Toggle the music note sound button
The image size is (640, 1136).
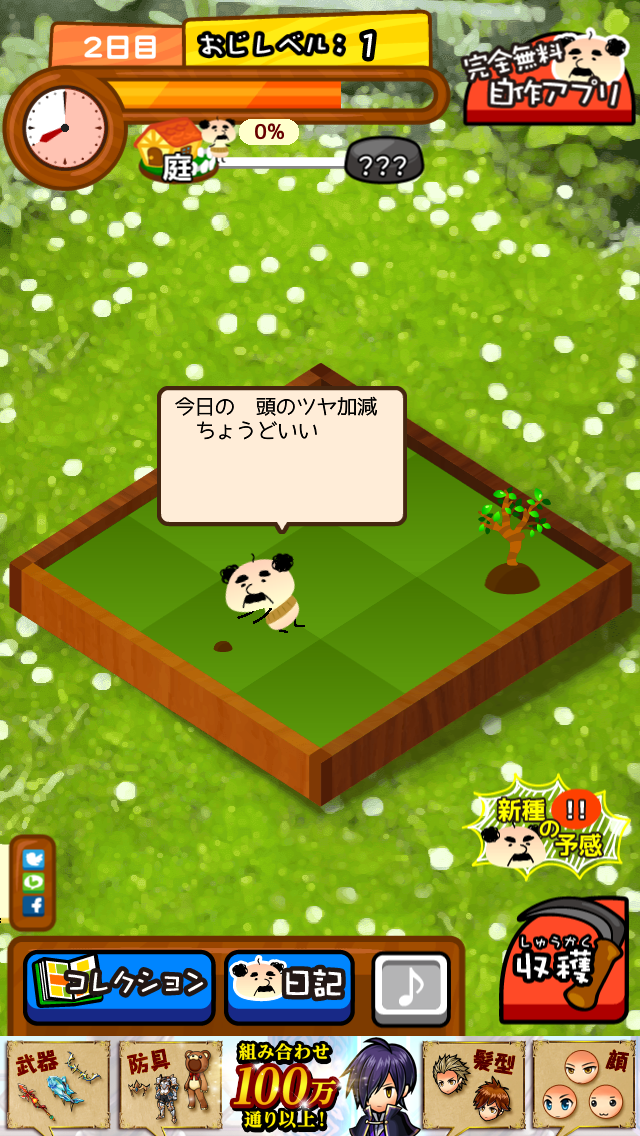point(411,988)
